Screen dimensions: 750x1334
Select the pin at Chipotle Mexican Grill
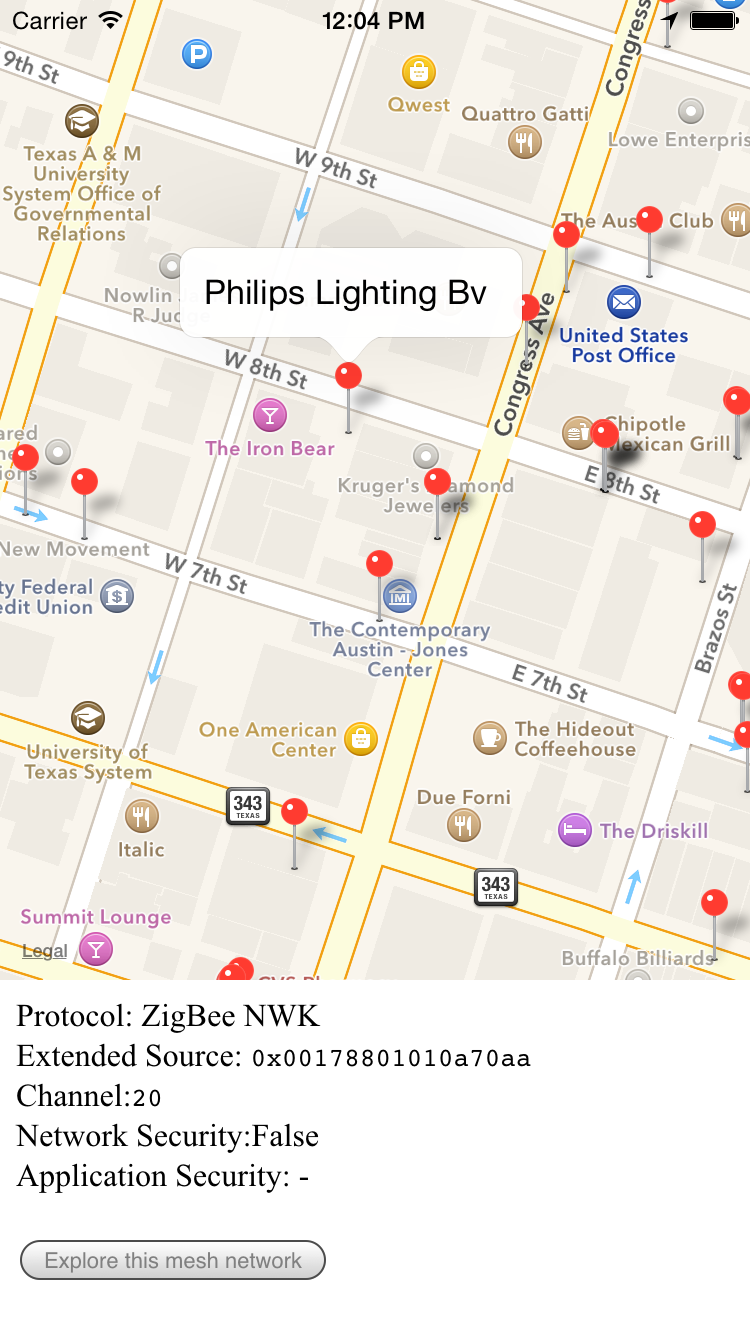coord(604,434)
